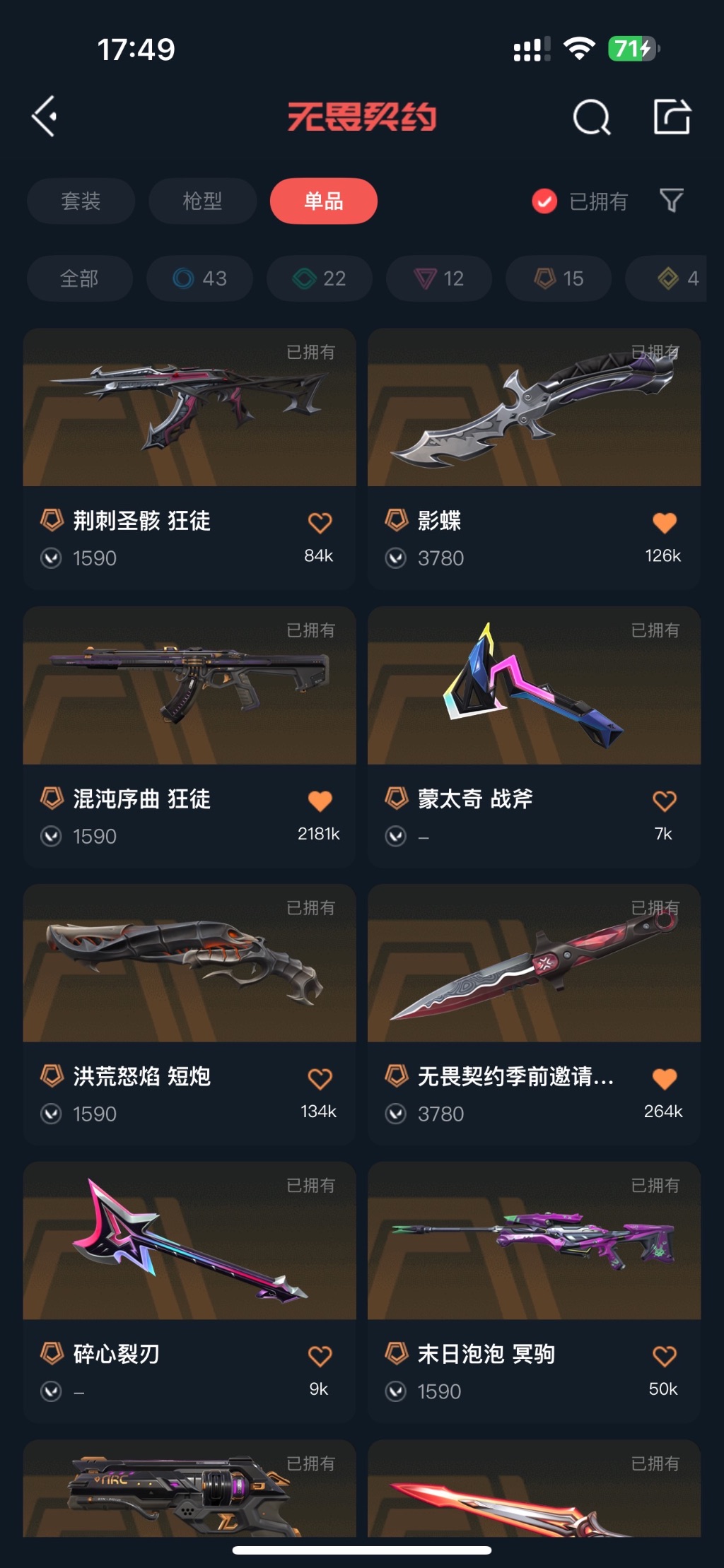
Task: Unlike the 混沌序曲 狂徒 skin
Action: pyautogui.click(x=320, y=801)
